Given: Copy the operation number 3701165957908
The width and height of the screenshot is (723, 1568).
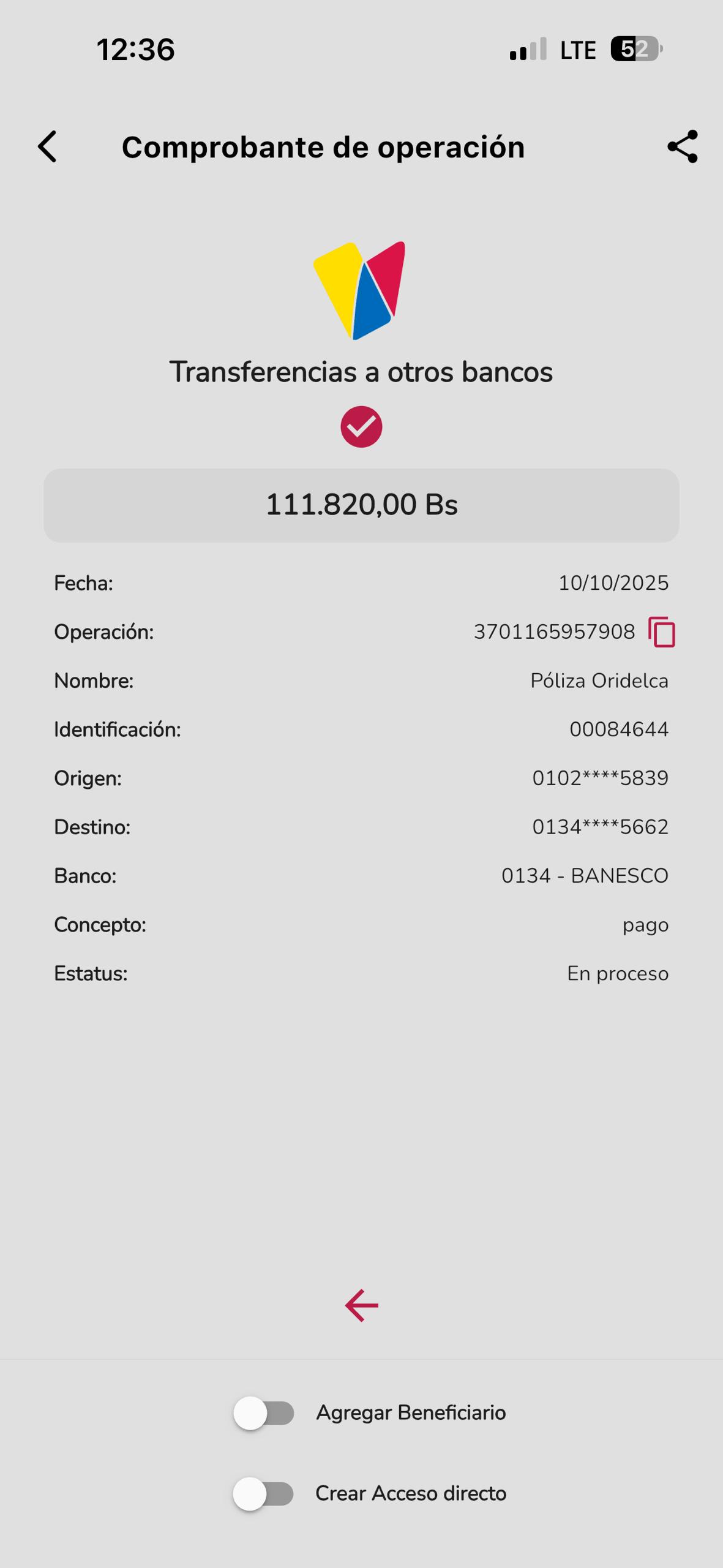Looking at the screenshot, I should click(x=662, y=632).
